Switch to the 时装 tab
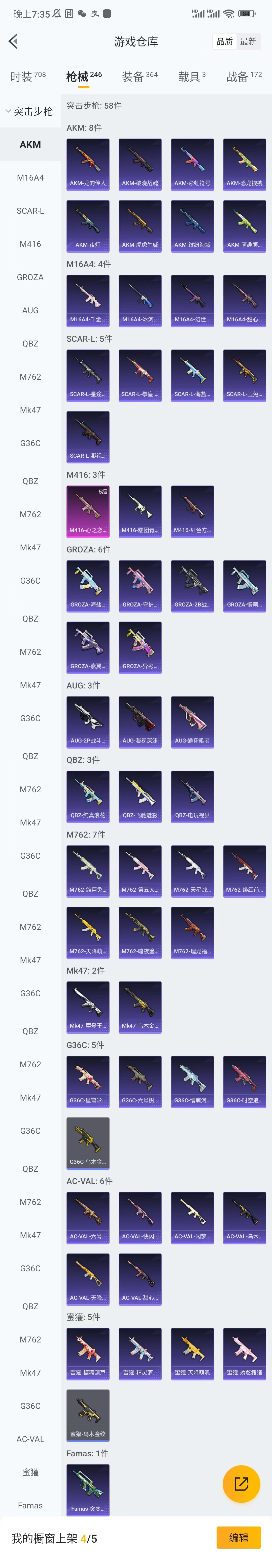272x1568 pixels. click(x=27, y=76)
